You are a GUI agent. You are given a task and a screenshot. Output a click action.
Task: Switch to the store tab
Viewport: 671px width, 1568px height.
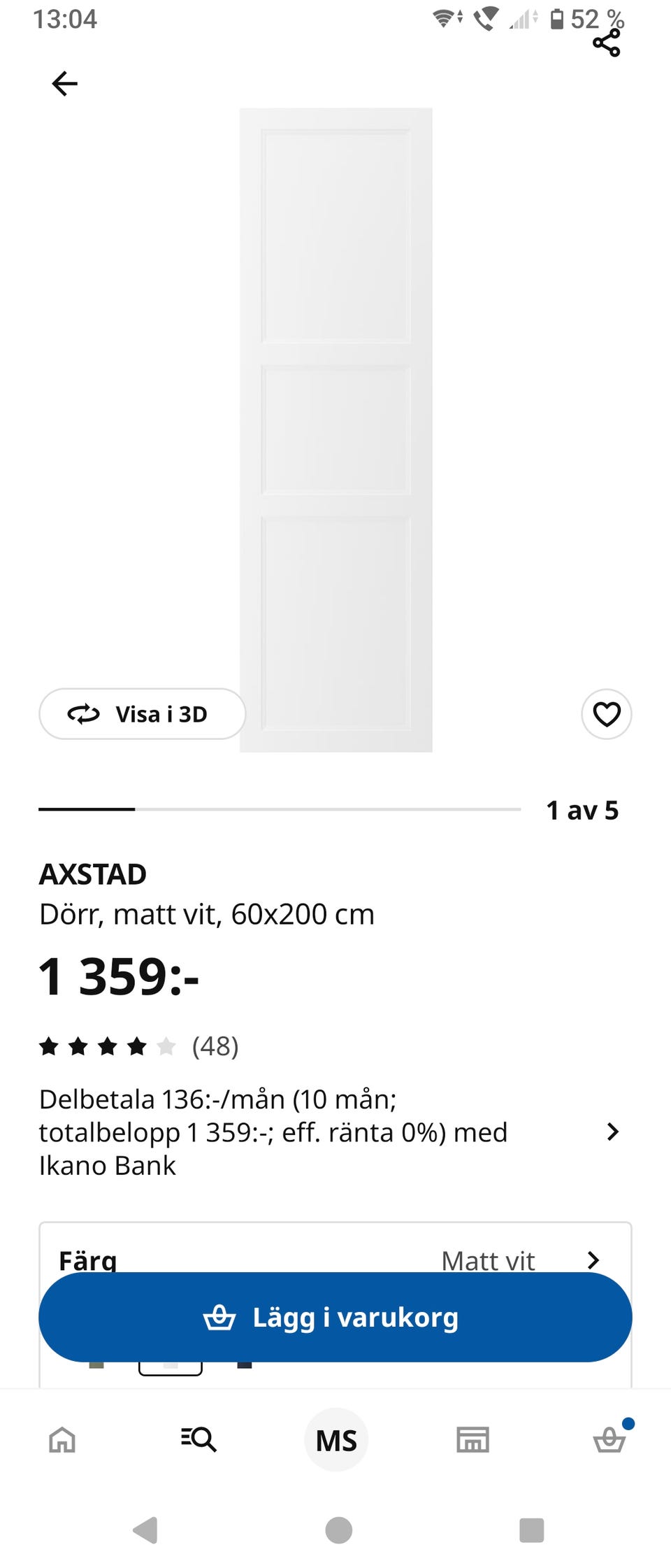click(472, 1440)
